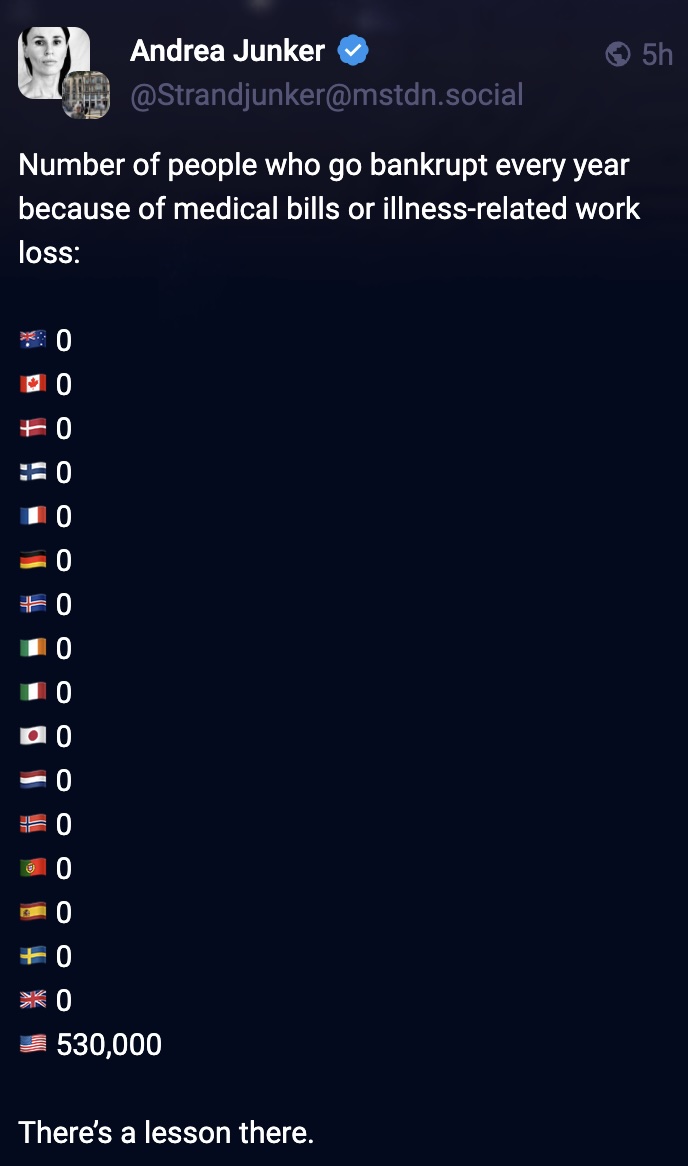
Task: Tap the 5h post timestamp
Action: (x=657, y=54)
